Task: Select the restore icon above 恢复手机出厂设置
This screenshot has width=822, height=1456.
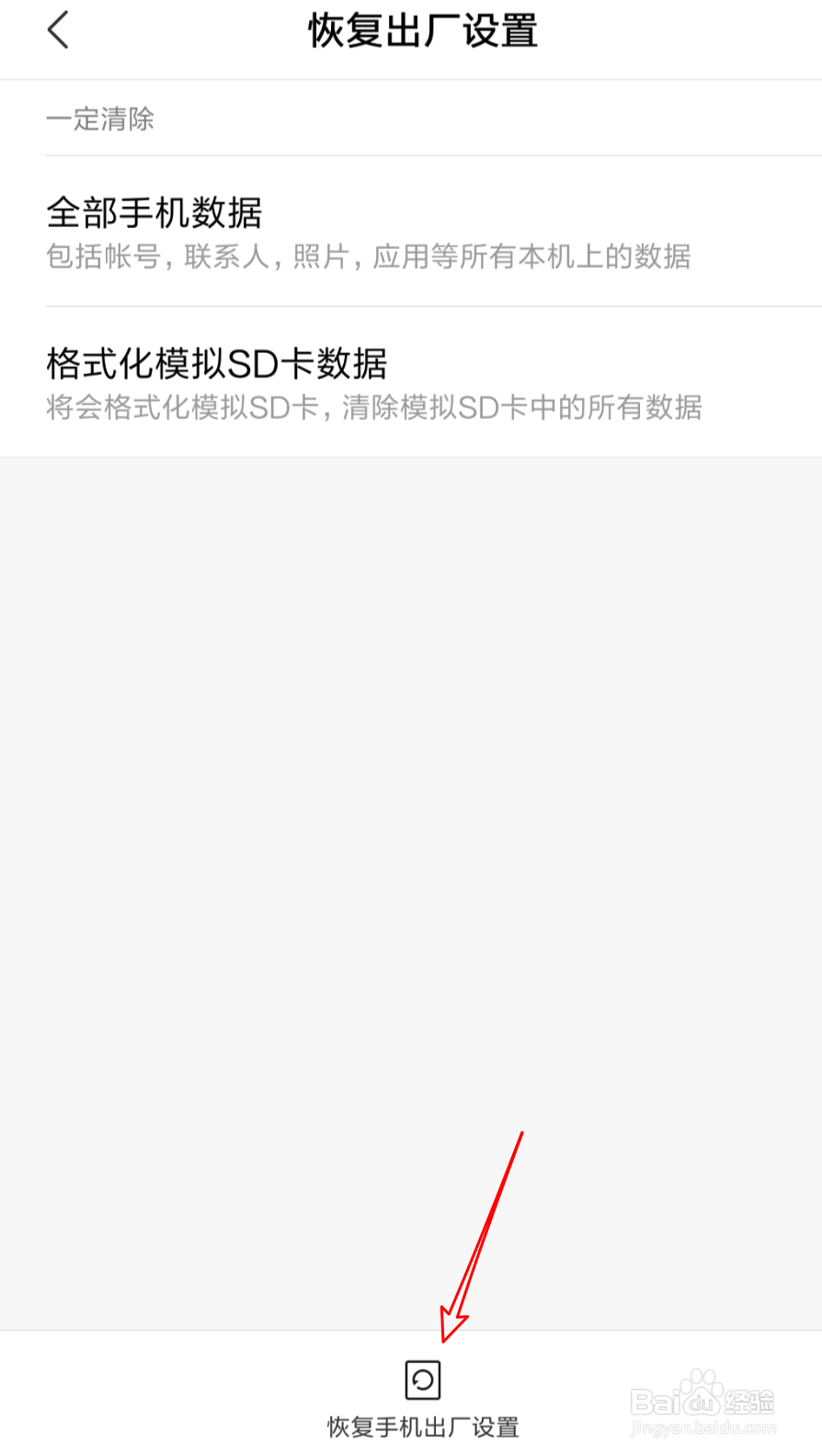Action: click(x=420, y=1379)
